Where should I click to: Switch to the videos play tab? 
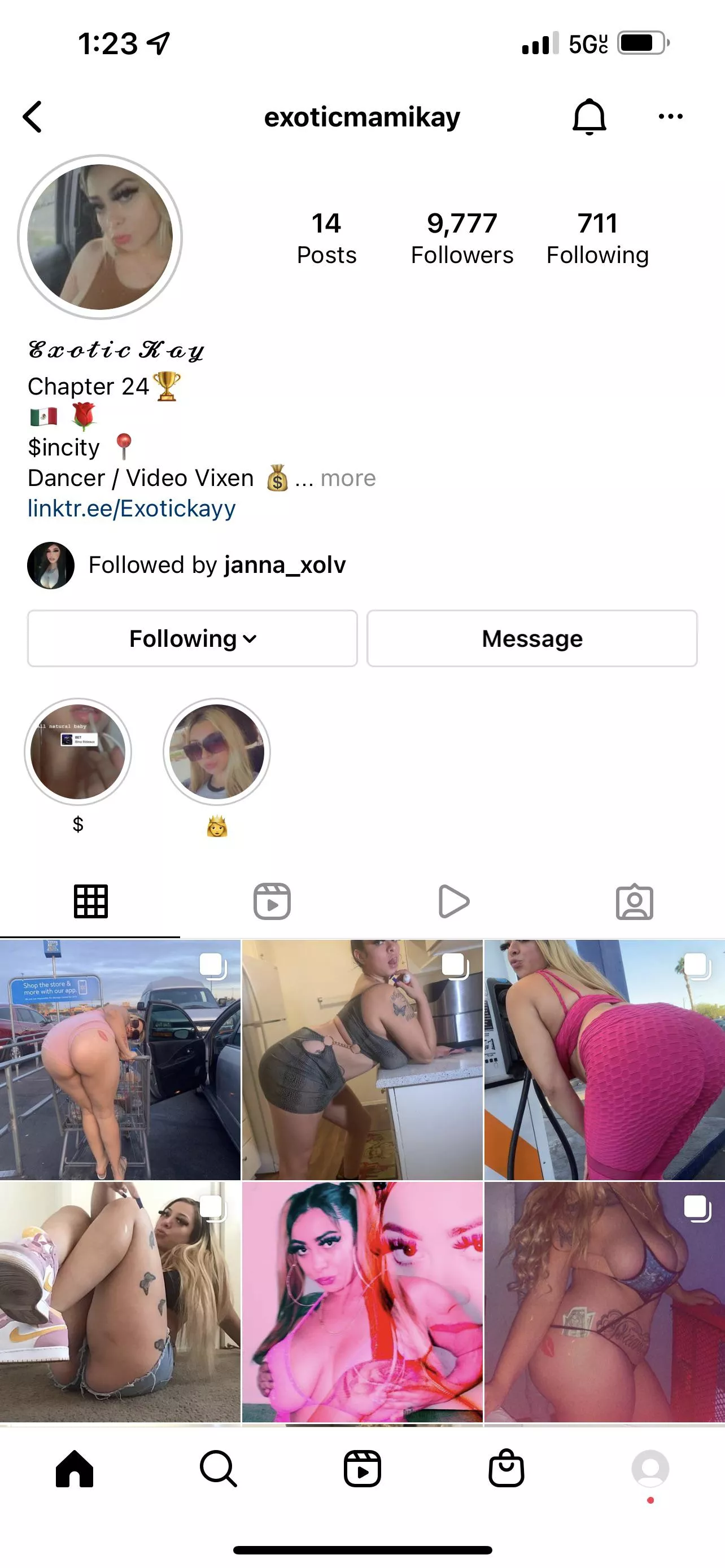pos(453,901)
